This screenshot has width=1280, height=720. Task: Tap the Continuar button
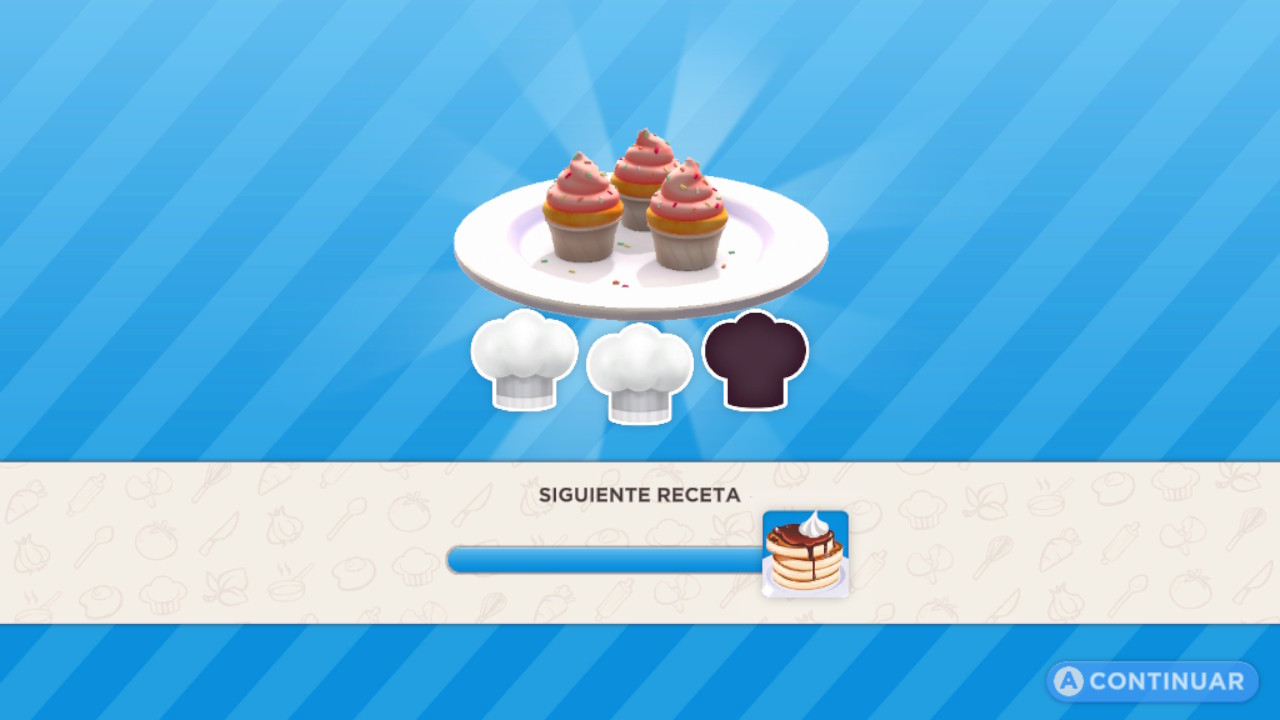(x=1152, y=681)
